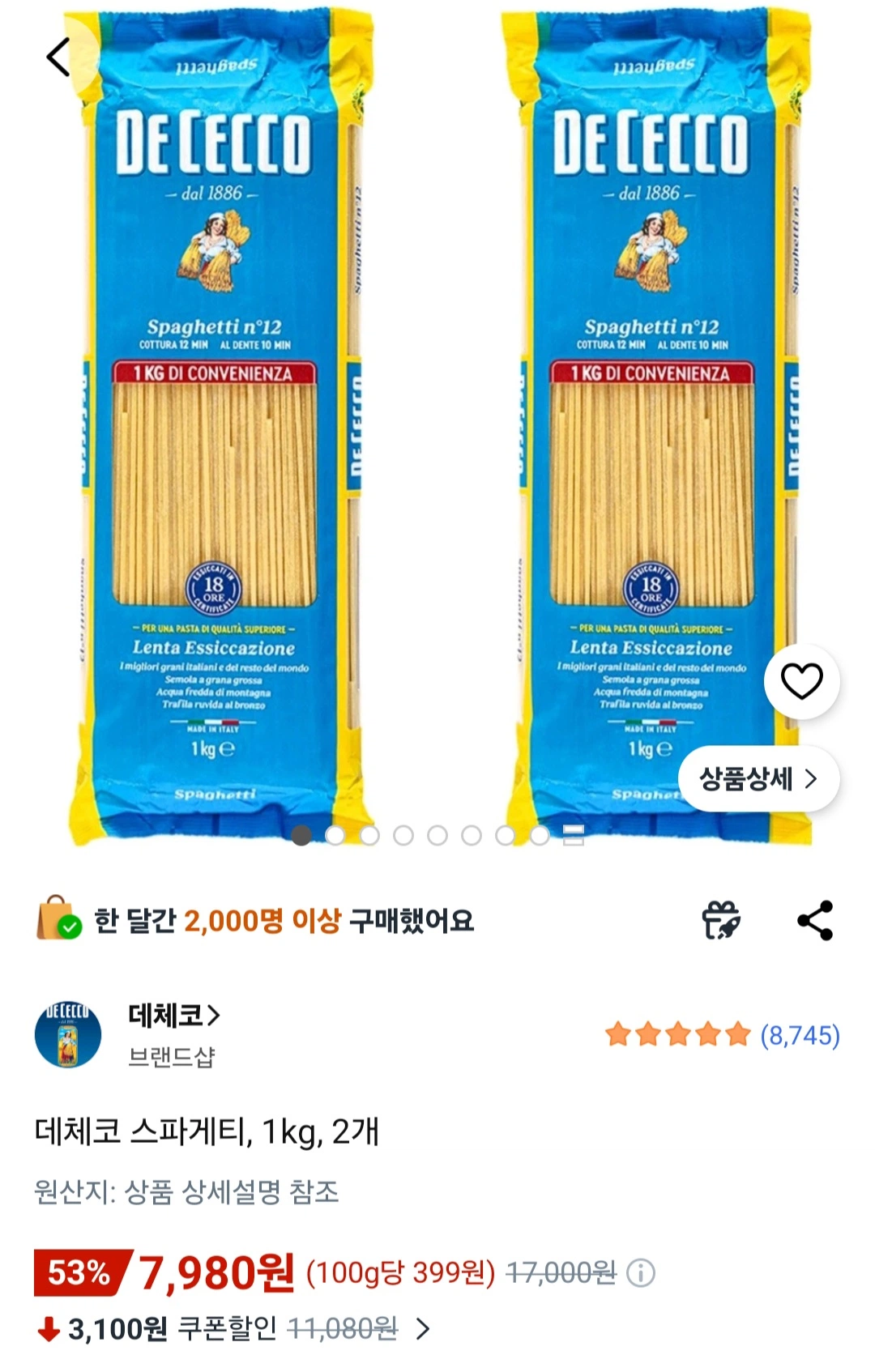Open the gift icon to send as gift
The image size is (875, 1372).
[721, 920]
